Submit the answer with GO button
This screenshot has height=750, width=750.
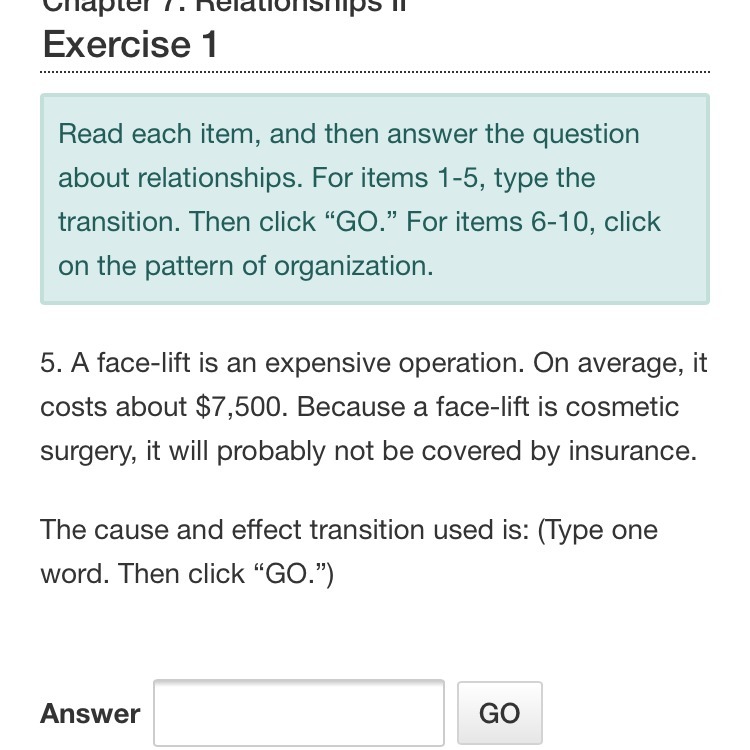(x=499, y=713)
